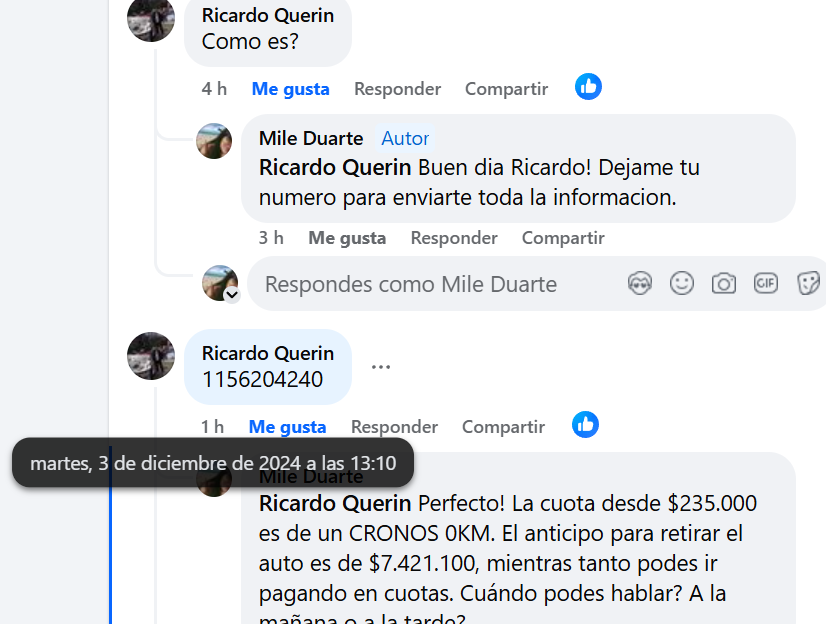
Task: Open the emoji picker in the reply box
Action: coord(682,284)
